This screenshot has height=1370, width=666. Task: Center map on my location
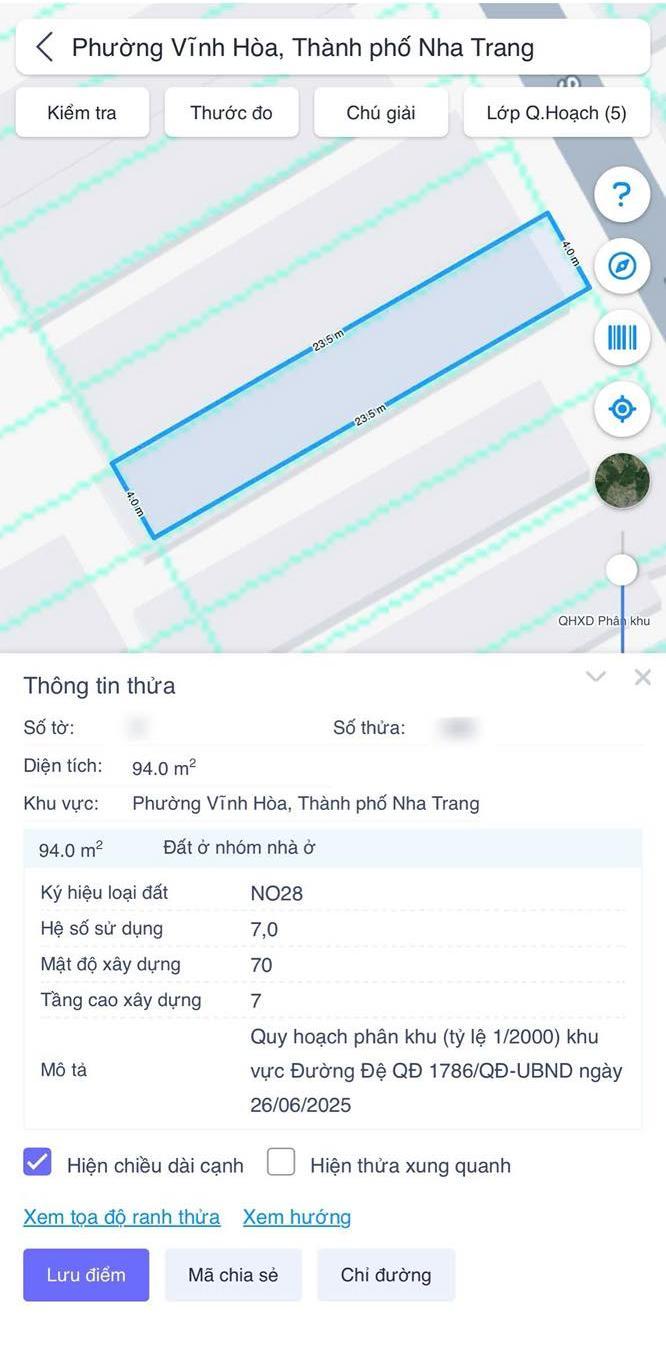tap(622, 409)
